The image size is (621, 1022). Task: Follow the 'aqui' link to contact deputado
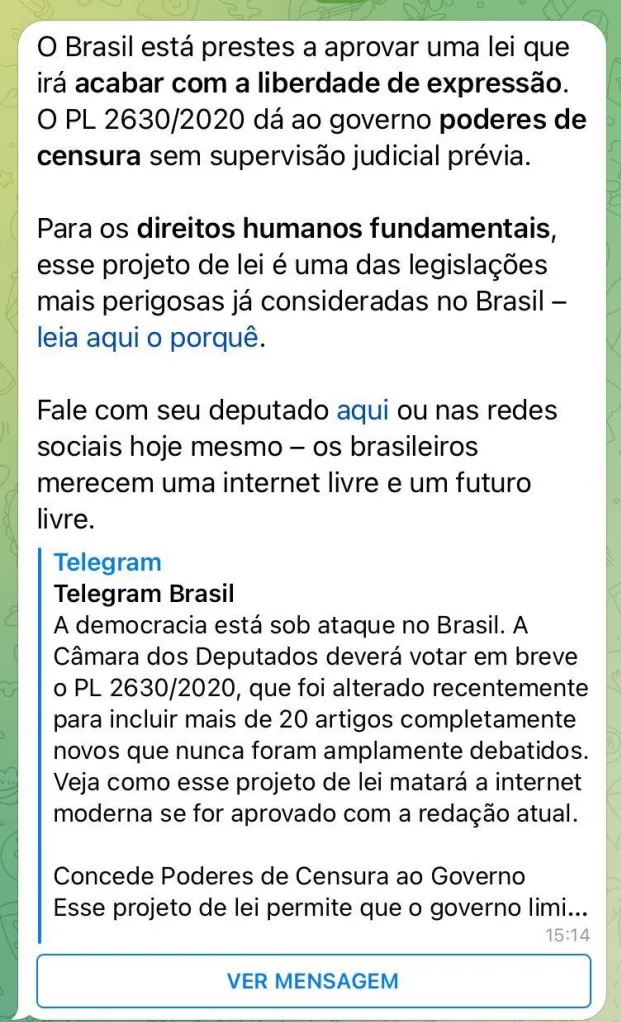point(363,411)
